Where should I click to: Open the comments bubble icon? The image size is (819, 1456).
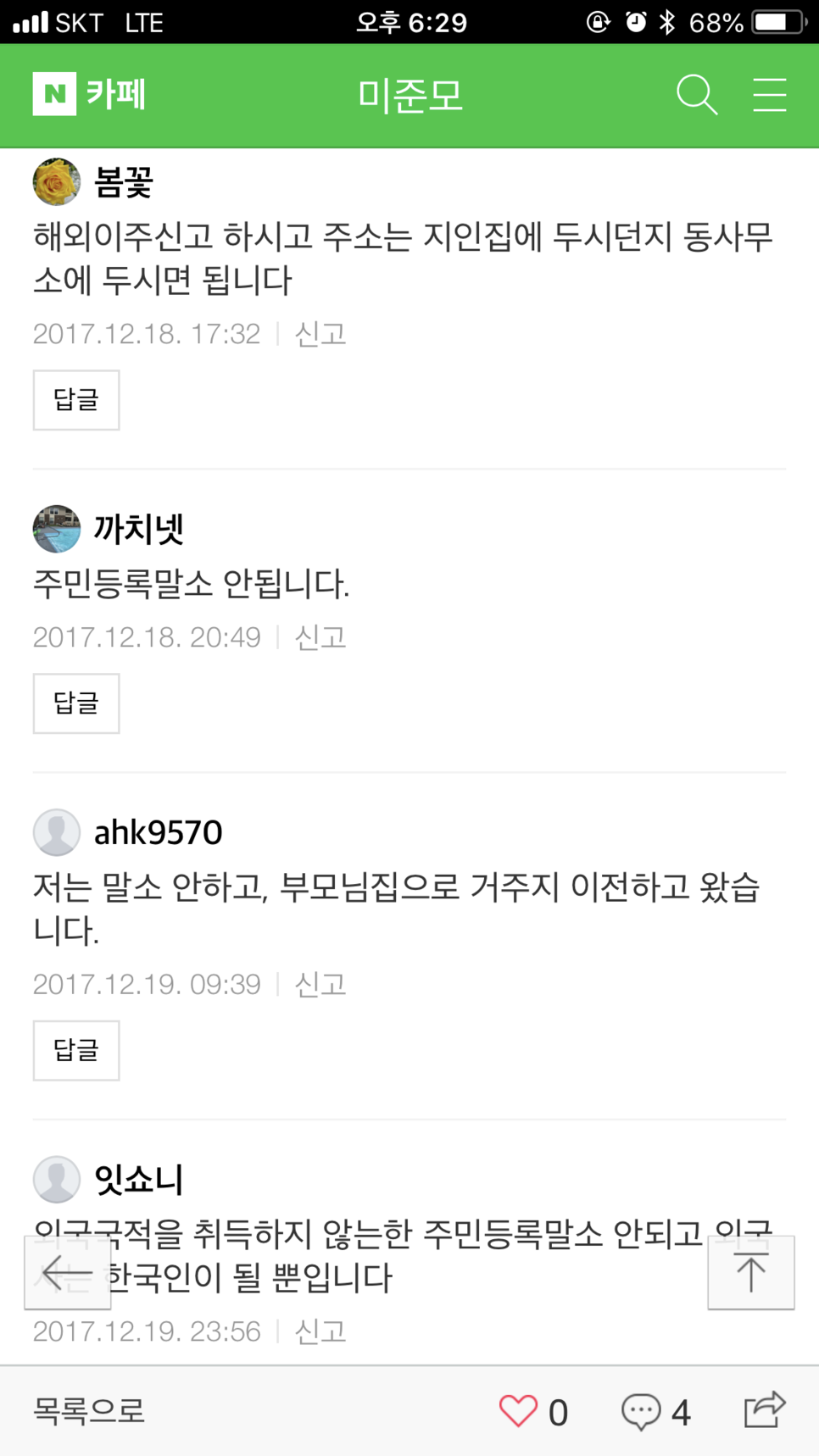point(641,1411)
